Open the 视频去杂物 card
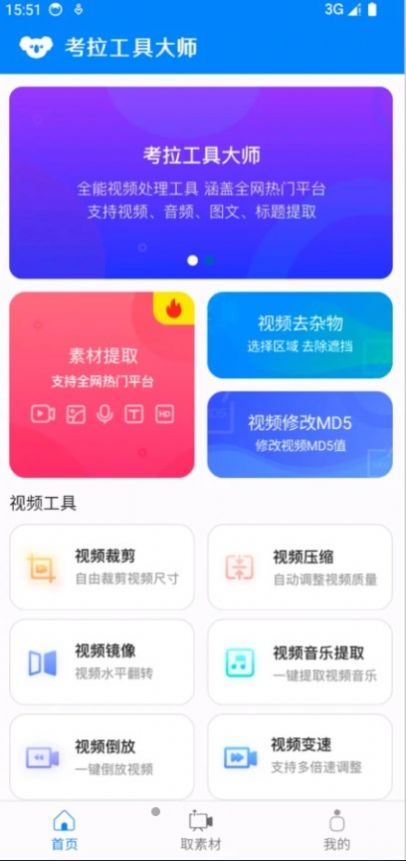The image size is (406, 861). [300, 335]
